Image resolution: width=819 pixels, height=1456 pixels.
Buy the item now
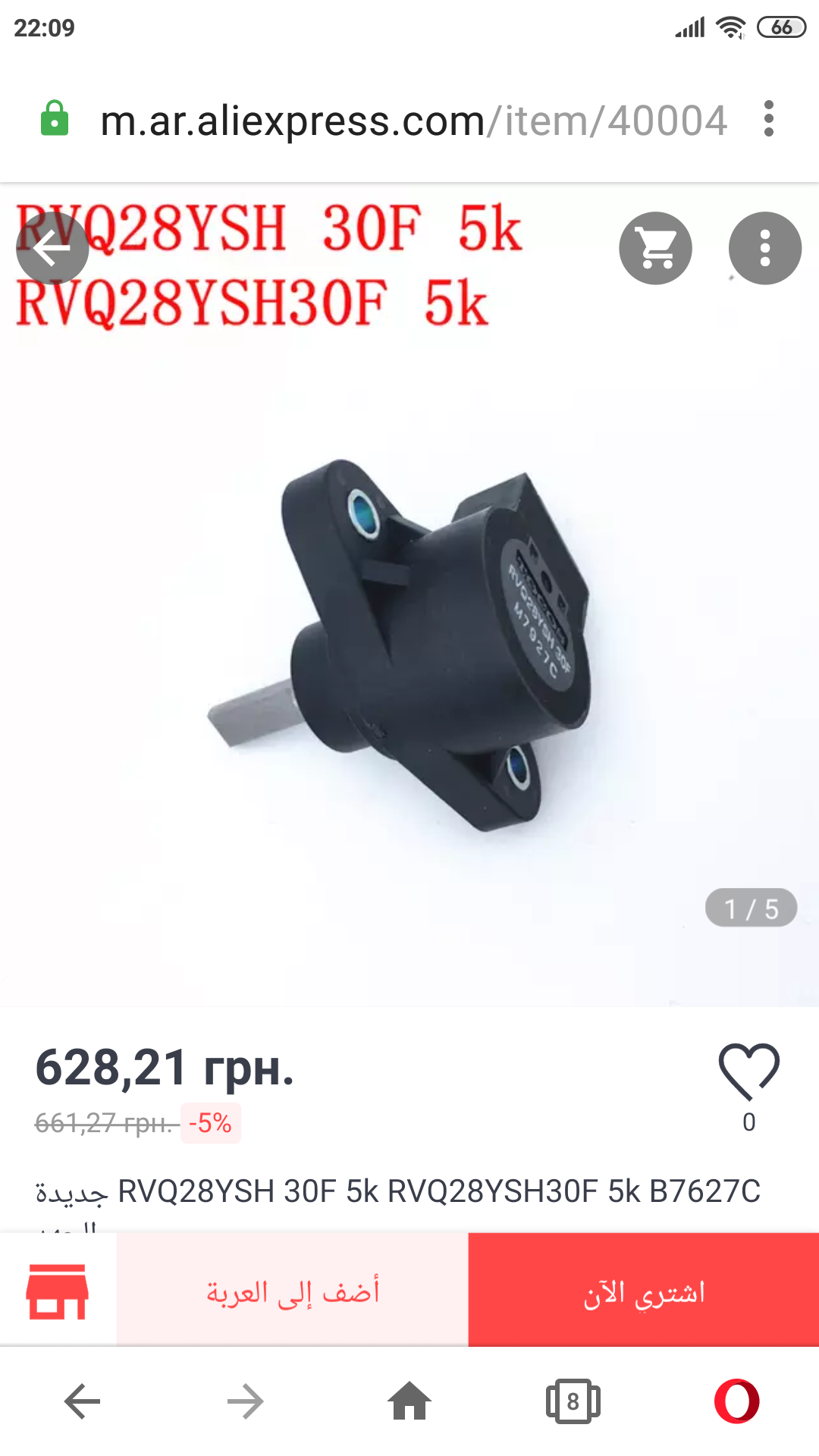click(643, 1291)
